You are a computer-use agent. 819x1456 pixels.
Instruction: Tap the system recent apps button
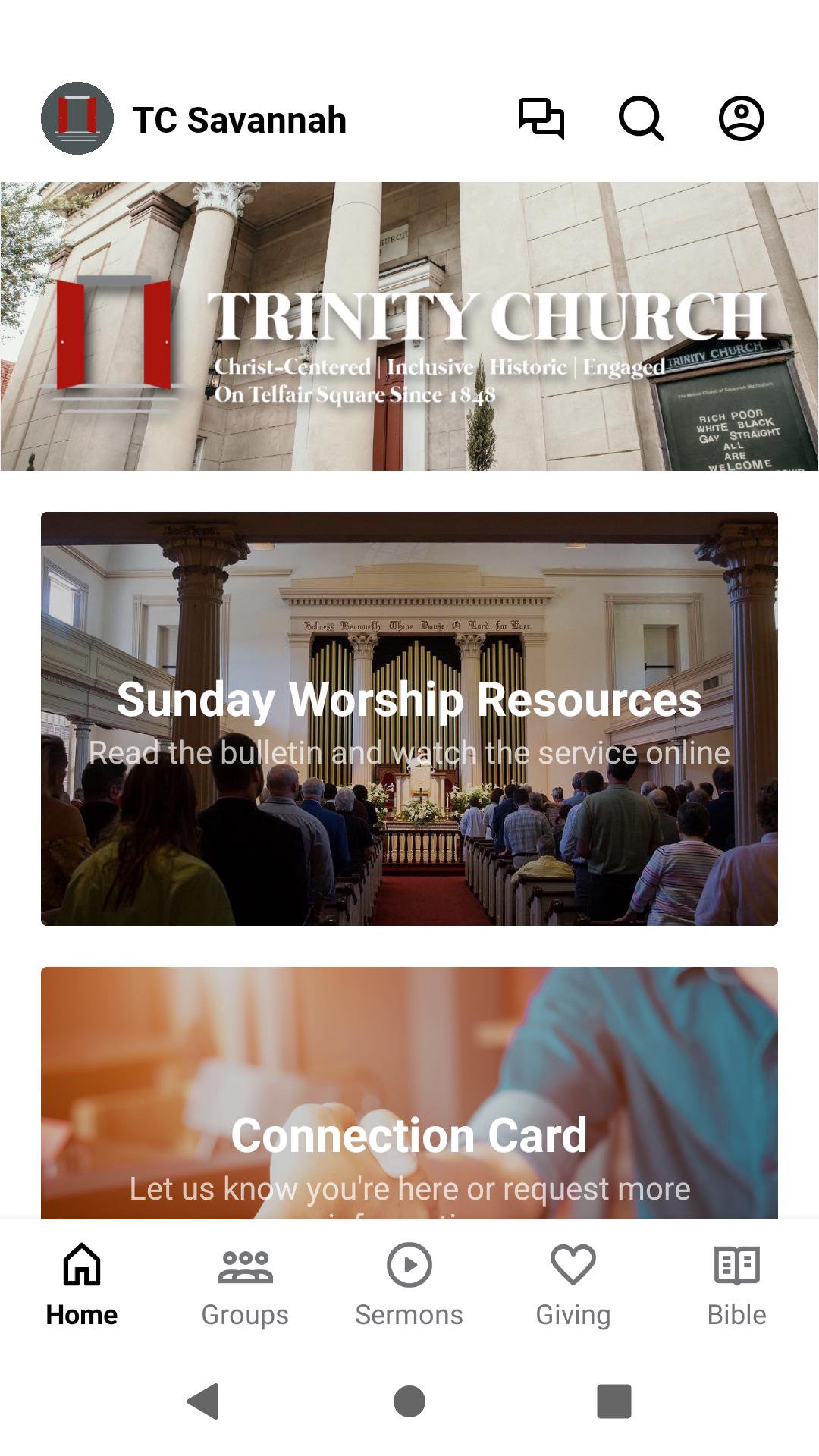click(x=614, y=1401)
